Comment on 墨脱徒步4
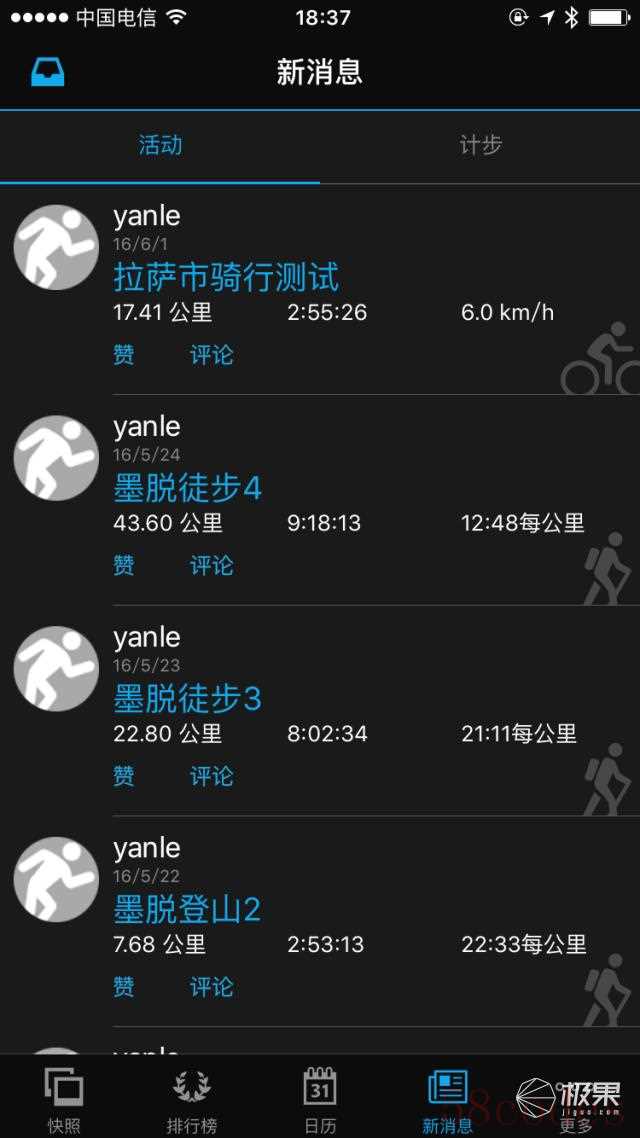Image resolution: width=640 pixels, height=1138 pixels. 212,565
